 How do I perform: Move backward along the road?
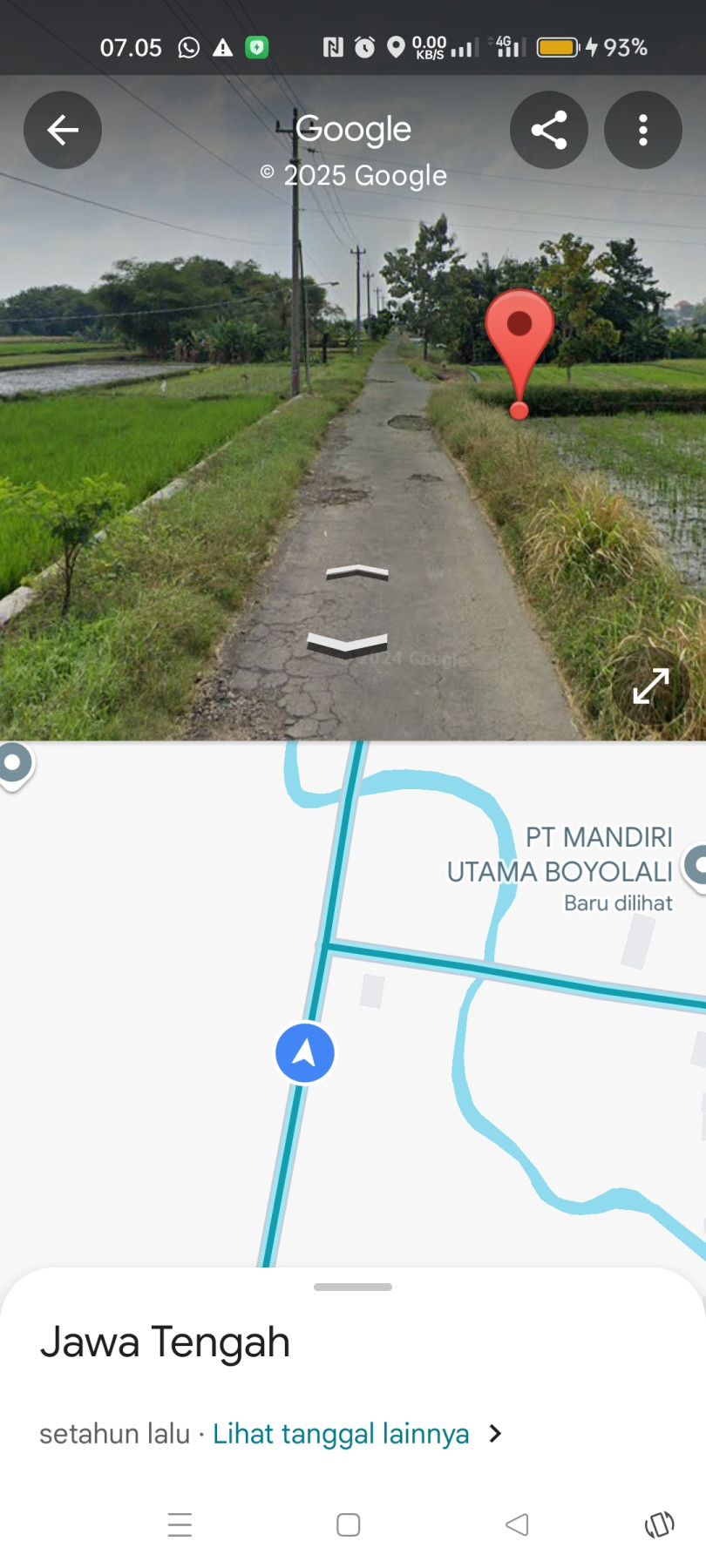point(348,645)
